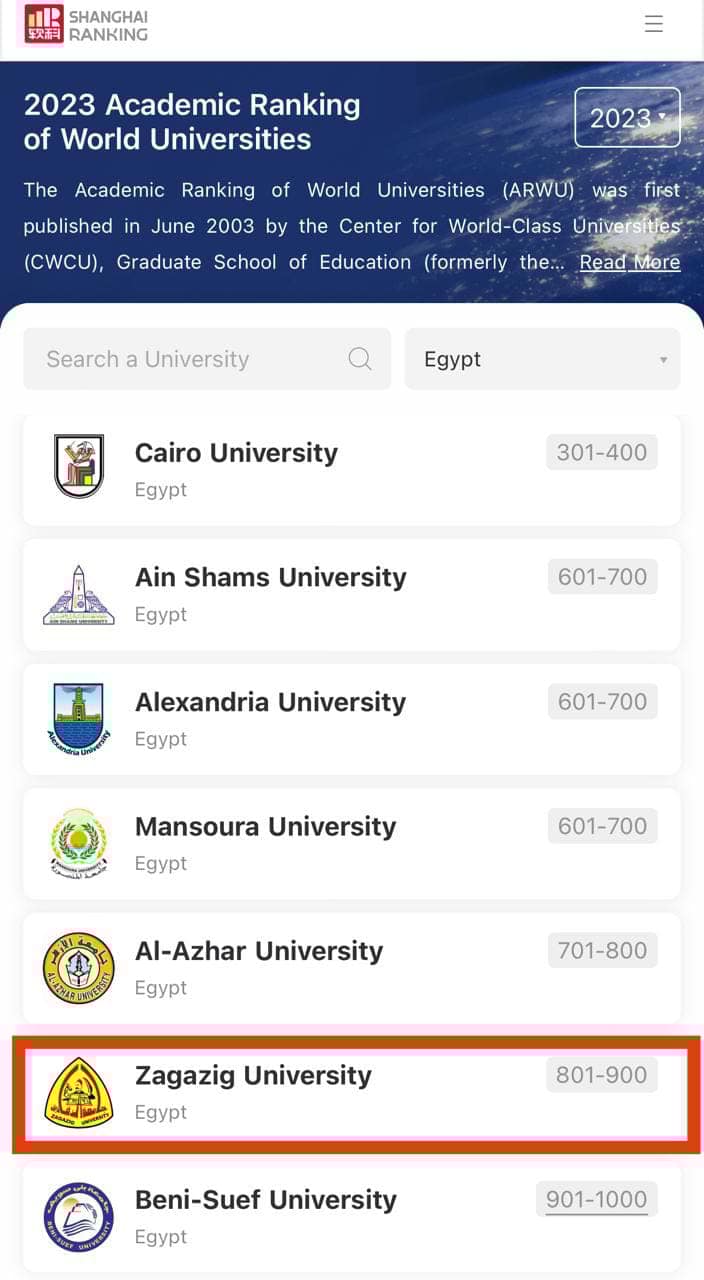Open Cairo University details
The height and width of the screenshot is (1280, 704).
[236, 453]
